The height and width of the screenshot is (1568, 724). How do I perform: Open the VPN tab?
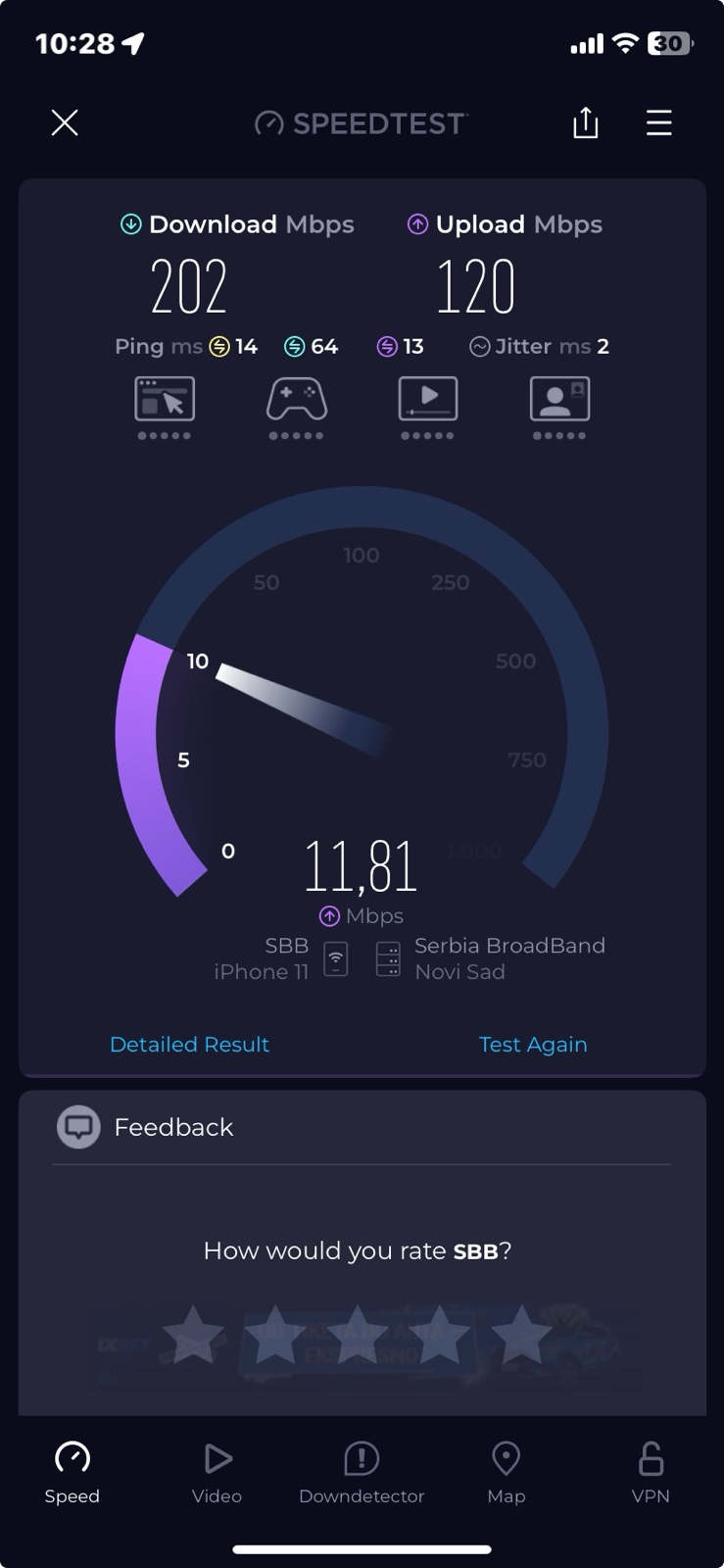(651, 1472)
